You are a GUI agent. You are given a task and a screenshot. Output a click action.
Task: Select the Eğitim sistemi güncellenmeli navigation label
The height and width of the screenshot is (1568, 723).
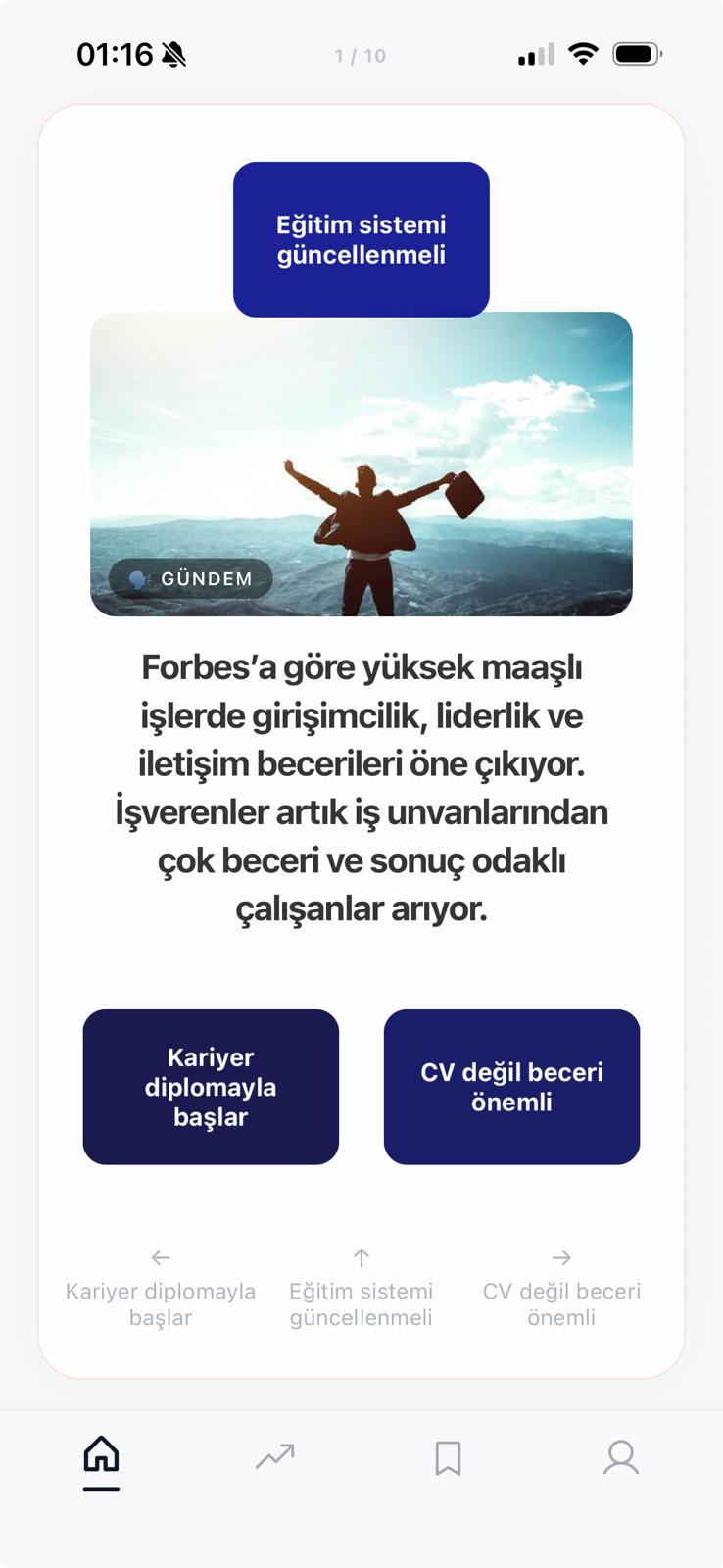[361, 1303]
